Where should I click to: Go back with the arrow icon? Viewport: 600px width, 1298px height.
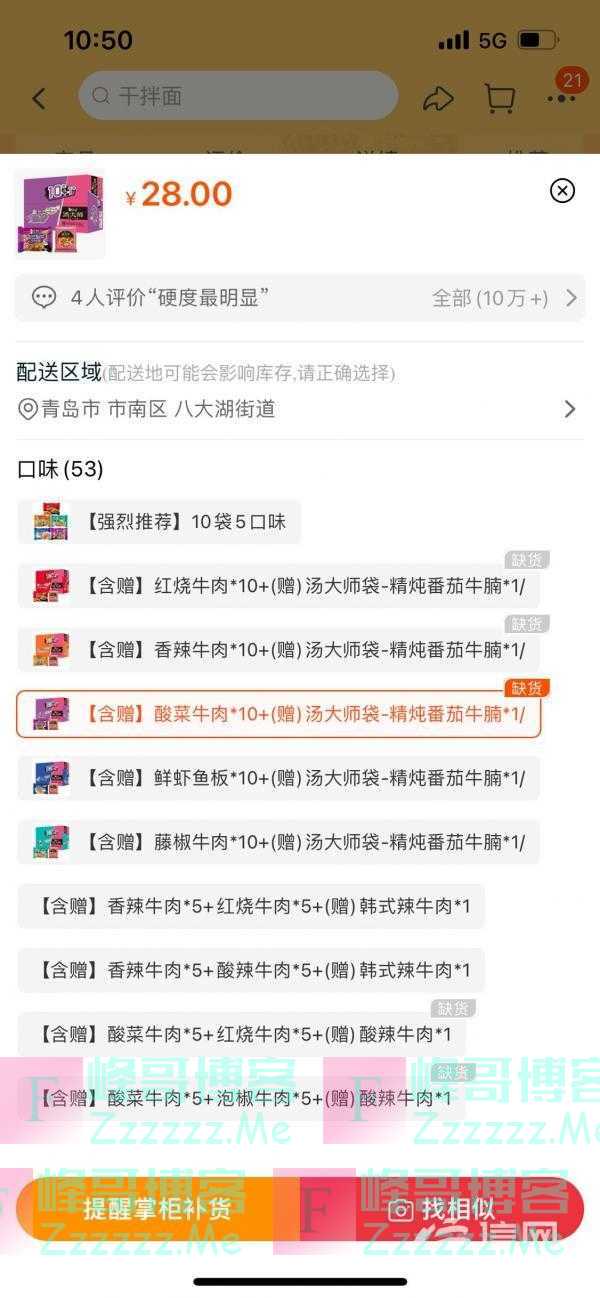click(39, 98)
